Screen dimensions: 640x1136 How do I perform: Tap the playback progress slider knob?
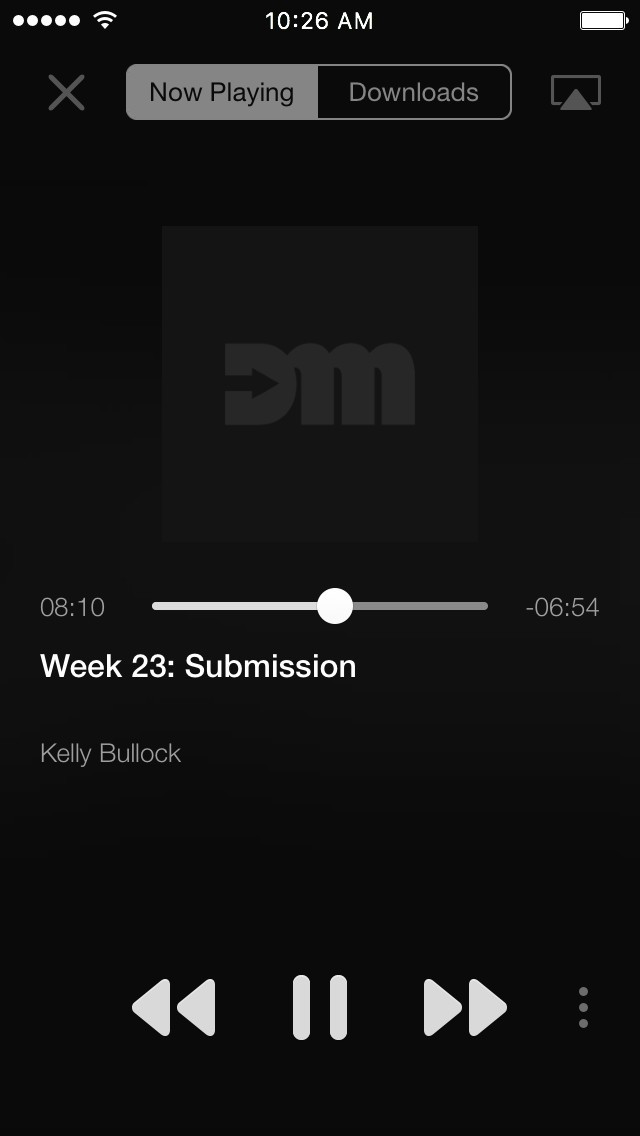pyautogui.click(x=335, y=606)
